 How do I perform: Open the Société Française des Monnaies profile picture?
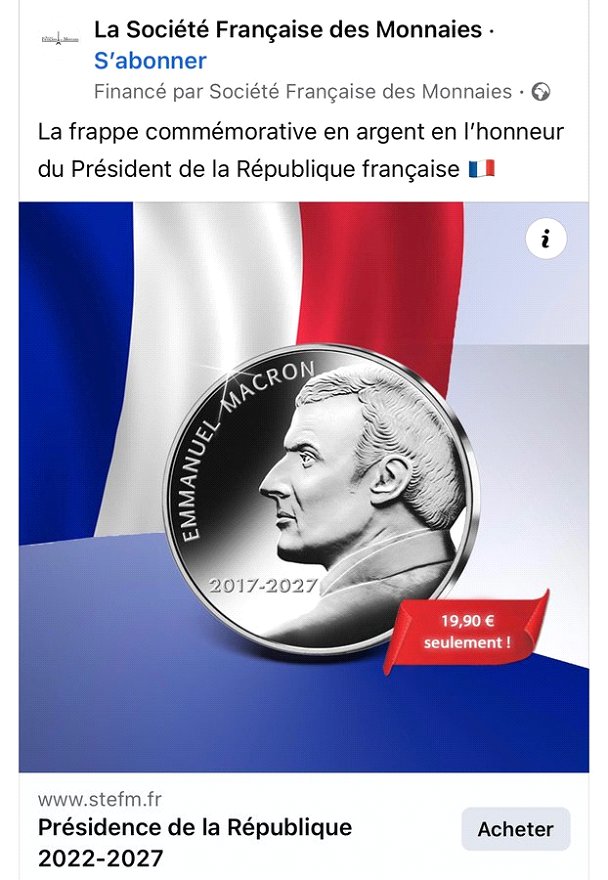(x=59, y=40)
